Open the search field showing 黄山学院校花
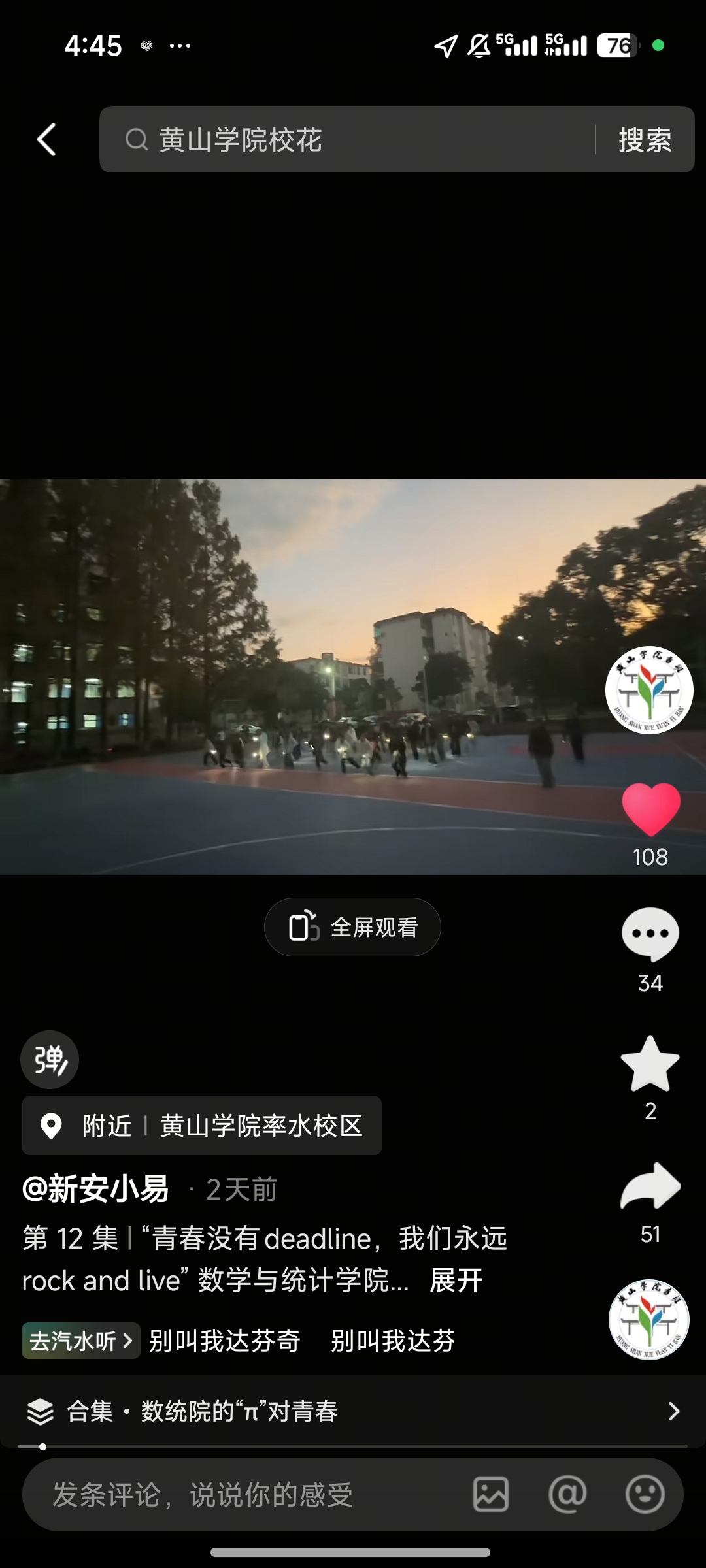This screenshot has height=1568, width=706. [x=346, y=140]
